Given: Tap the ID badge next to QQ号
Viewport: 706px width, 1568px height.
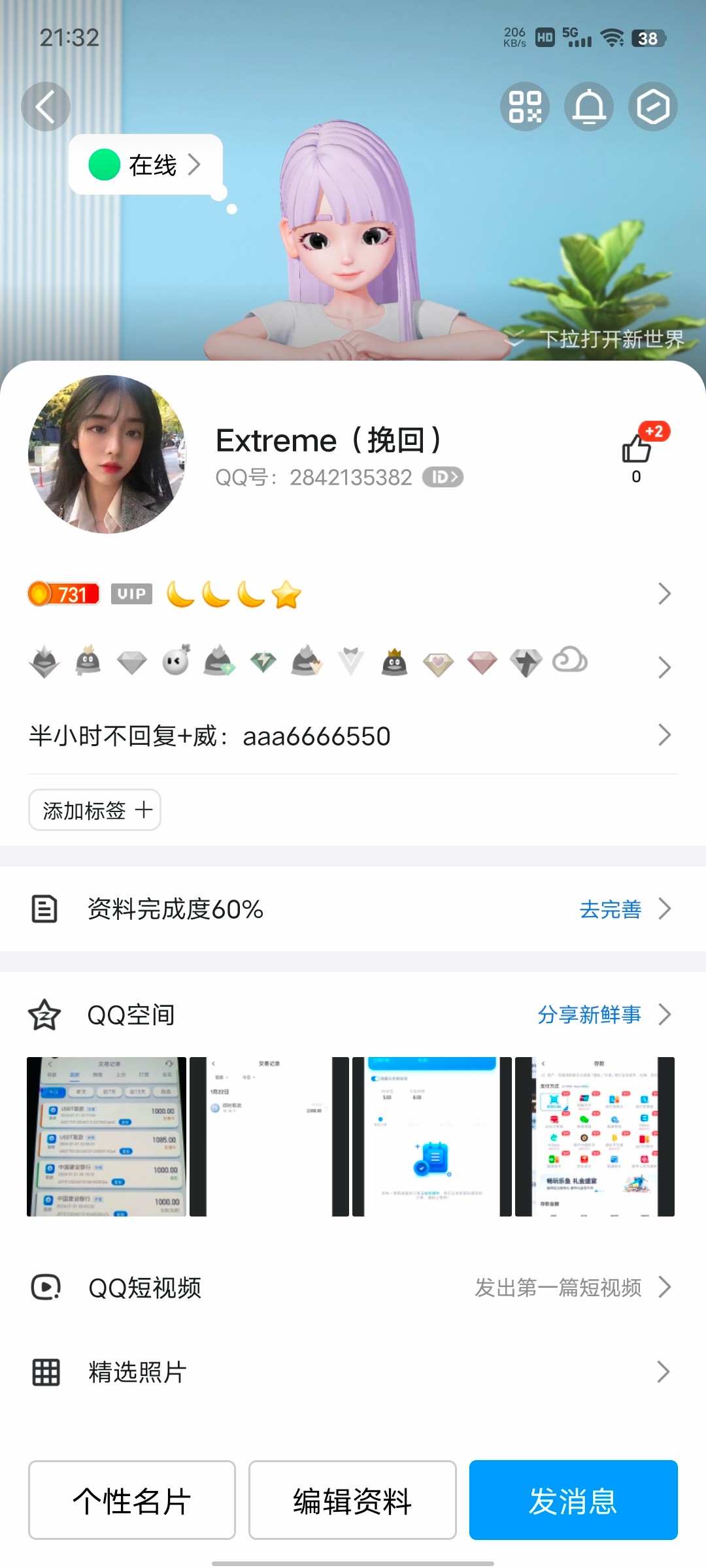Looking at the screenshot, I should click(444, 477).
